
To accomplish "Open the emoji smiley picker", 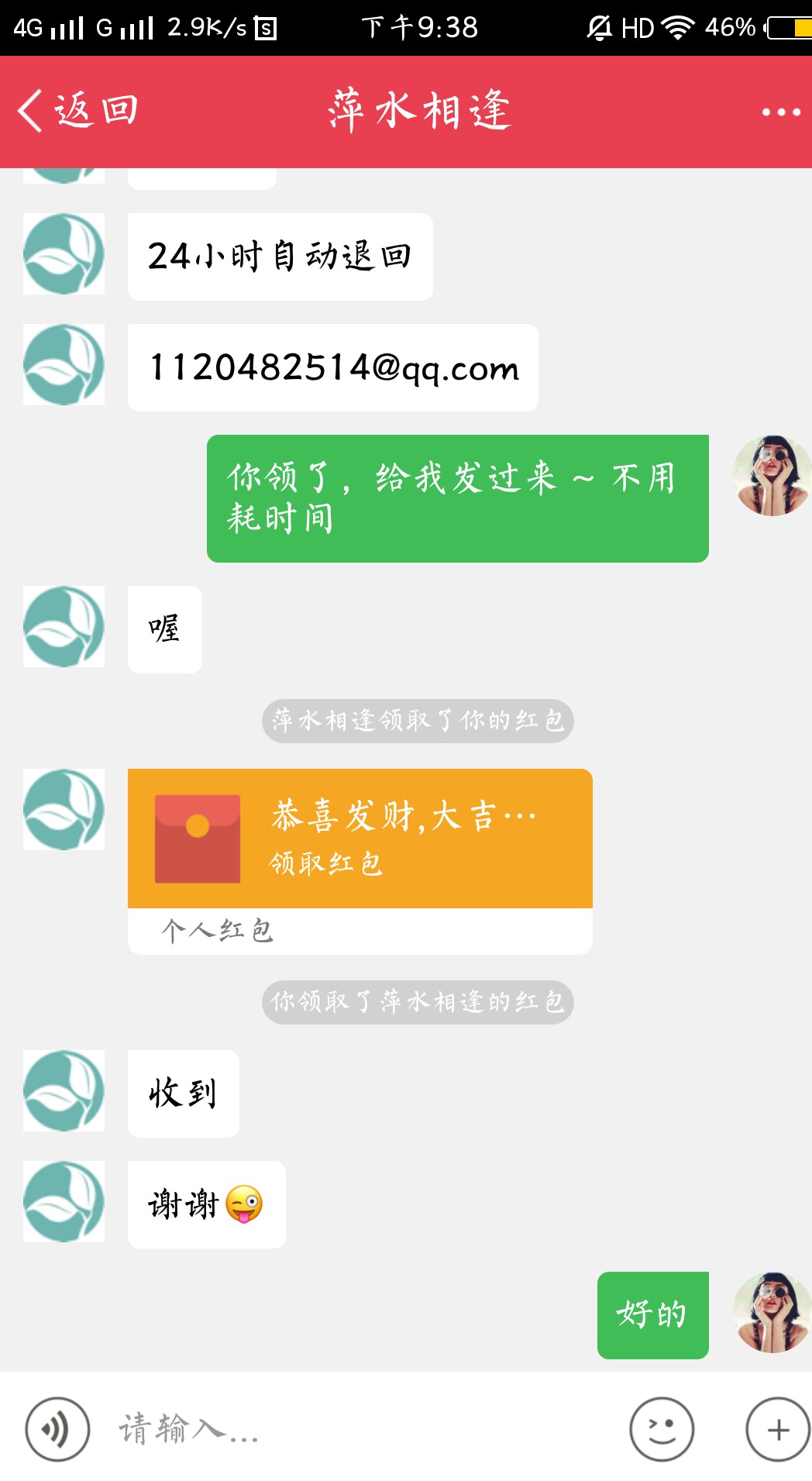I will pos(662,1429).
